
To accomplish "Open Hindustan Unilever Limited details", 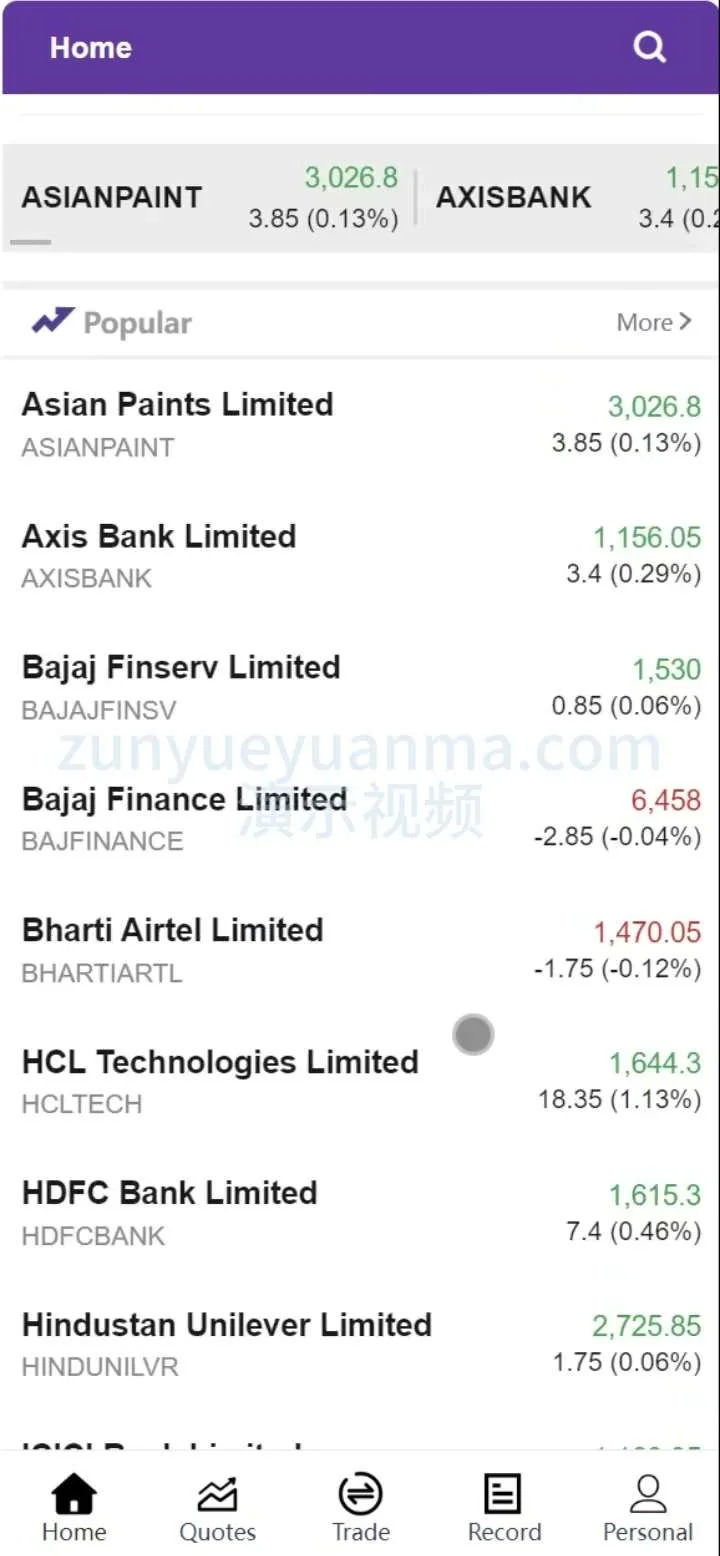I will pyautogui.click(x=360, y=1343).
